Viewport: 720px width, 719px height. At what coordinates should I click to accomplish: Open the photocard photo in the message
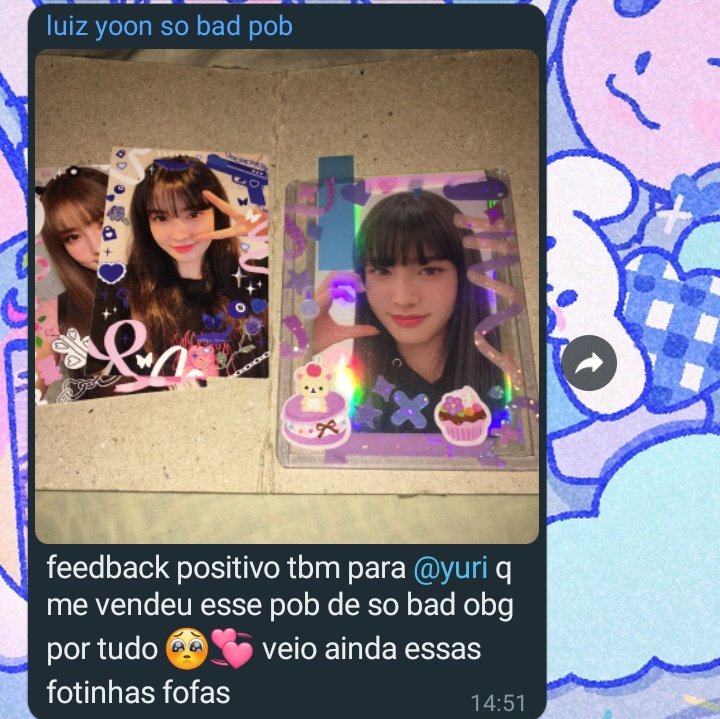coord(287,296)
